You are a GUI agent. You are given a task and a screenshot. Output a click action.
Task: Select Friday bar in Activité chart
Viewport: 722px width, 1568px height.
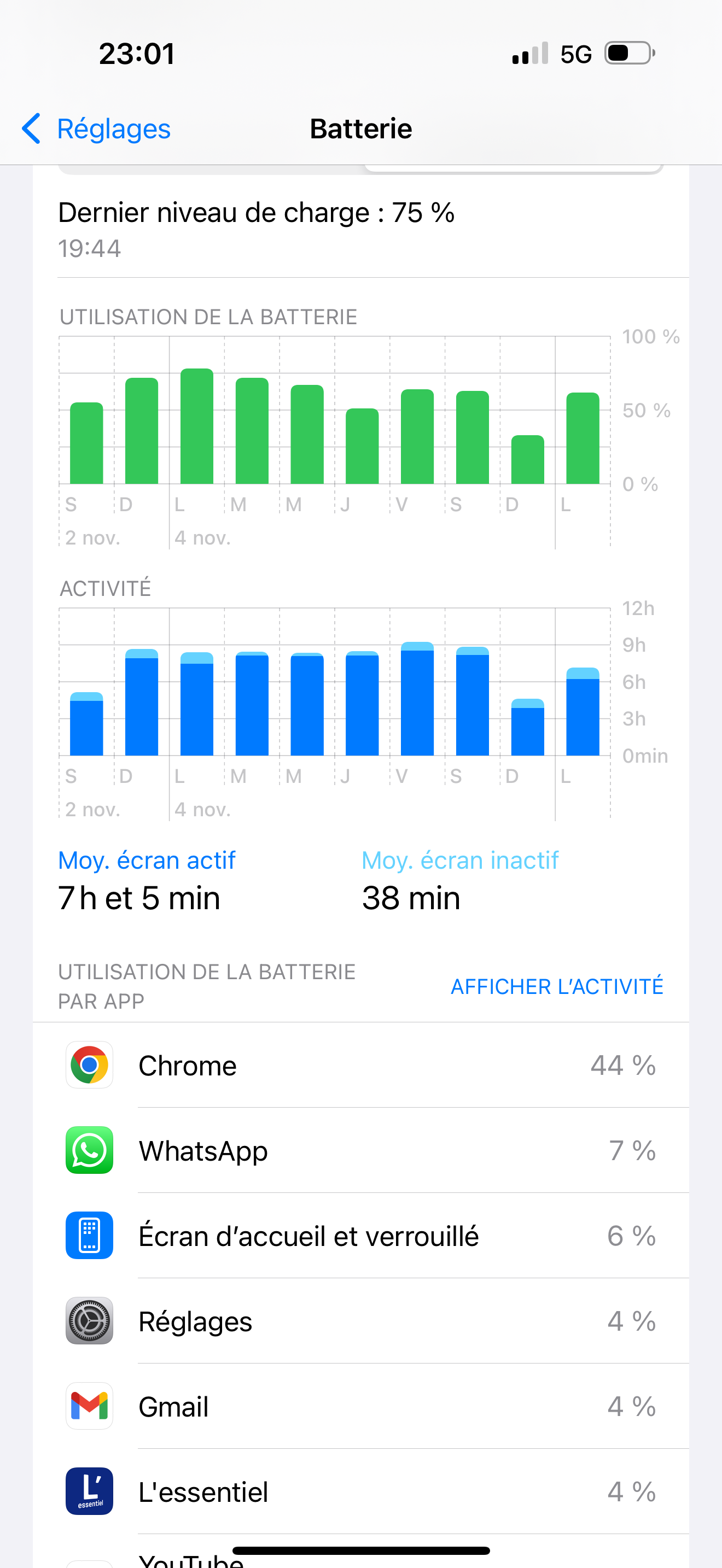pos(417,699)
